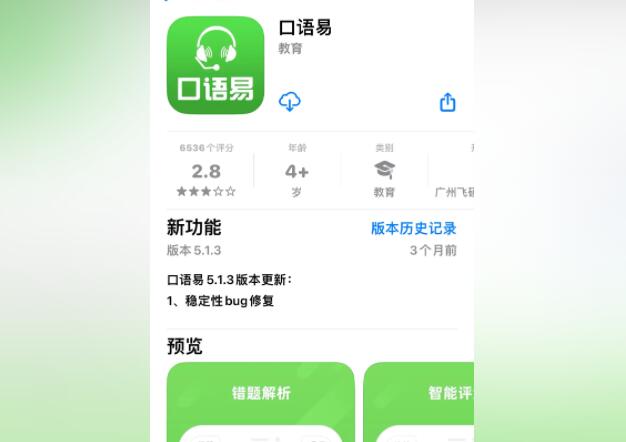This screenshot has height=442, width=626.
Task: Open the 错题解析 preview screenshot
Action: 260,401
